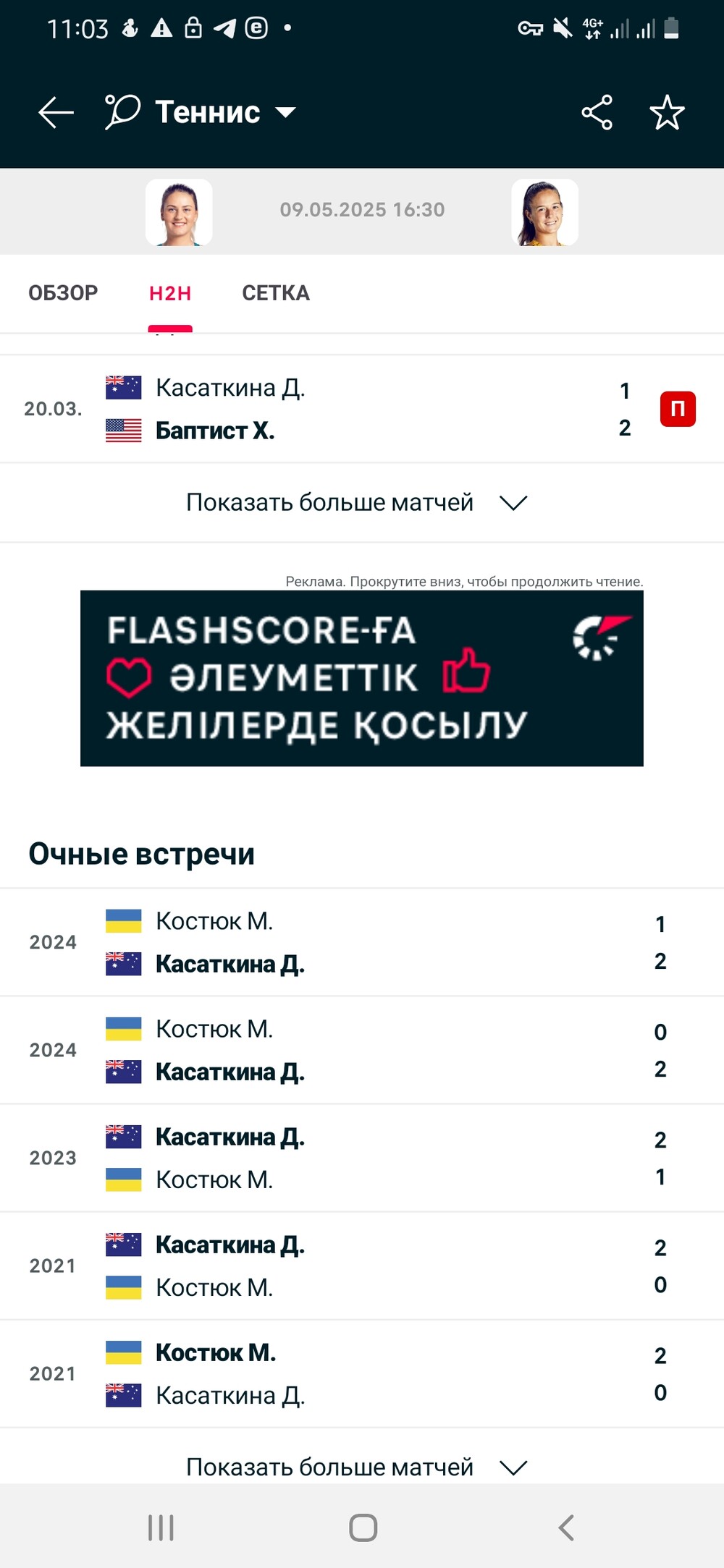This screenshot has height=1568, width=724.
Task: Open the 2024 match Костюк 0 – Касаткина 2
Action: (x=362, y=1050)
